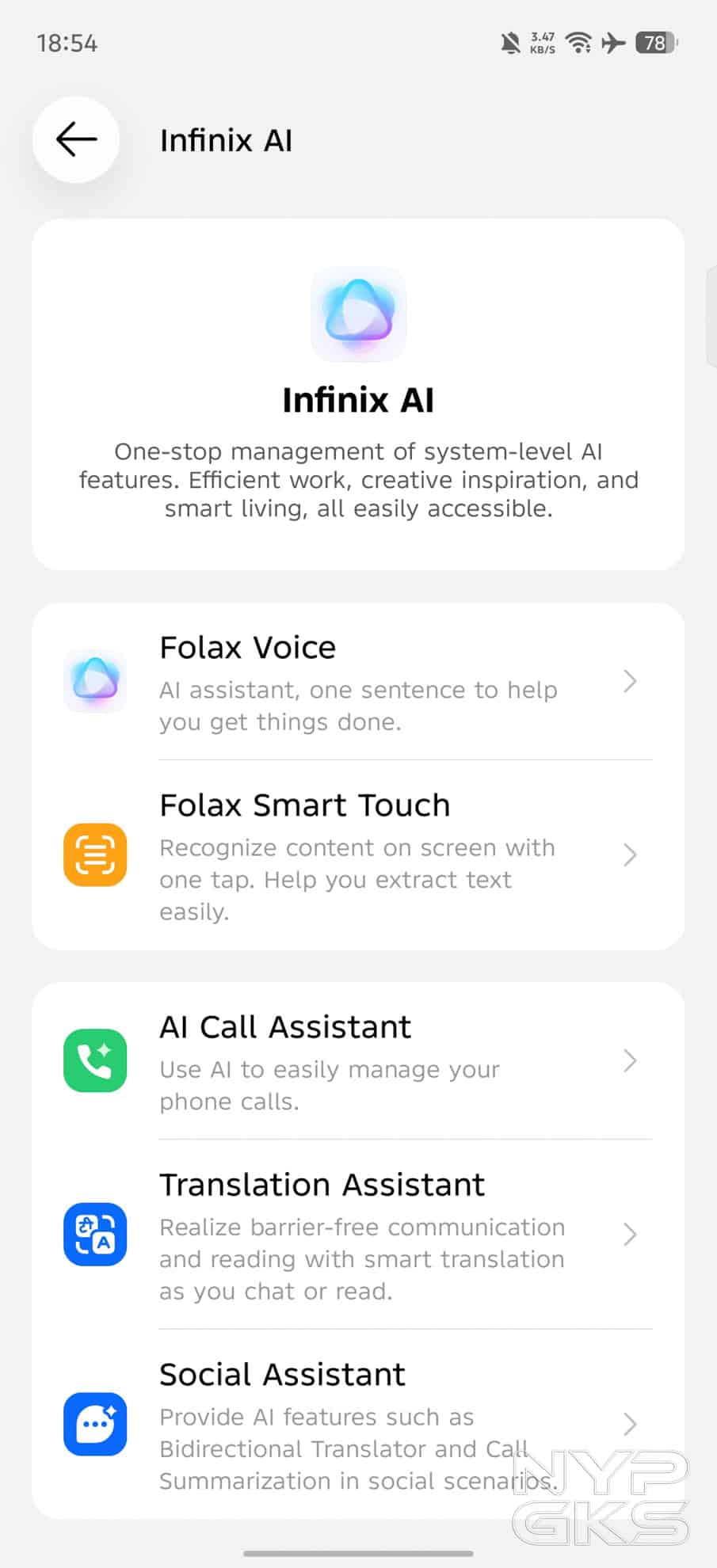Tap the green AI Call Assistant phone icon
Screen dimensions: 717x1568
pos(94,1060)
